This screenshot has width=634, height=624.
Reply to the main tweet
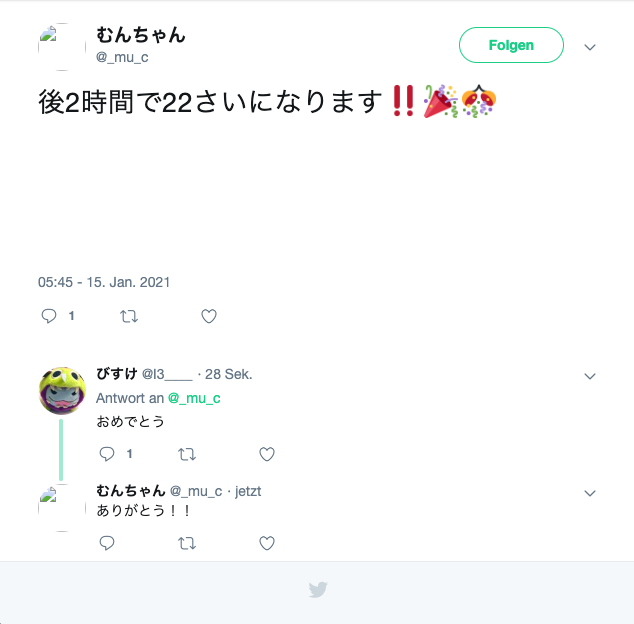tap(49, 316)
